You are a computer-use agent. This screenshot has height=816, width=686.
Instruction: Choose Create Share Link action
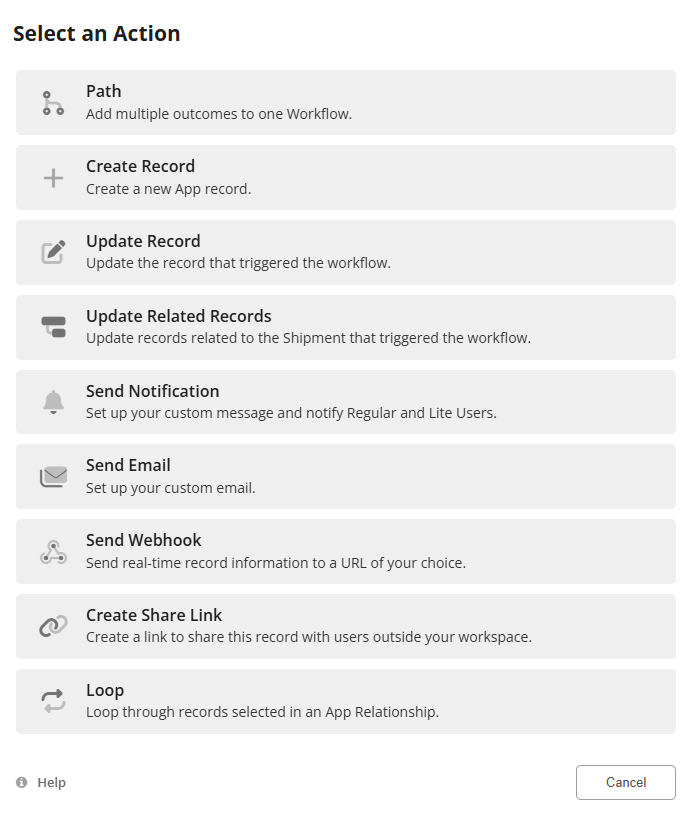[x=345, y=626]
